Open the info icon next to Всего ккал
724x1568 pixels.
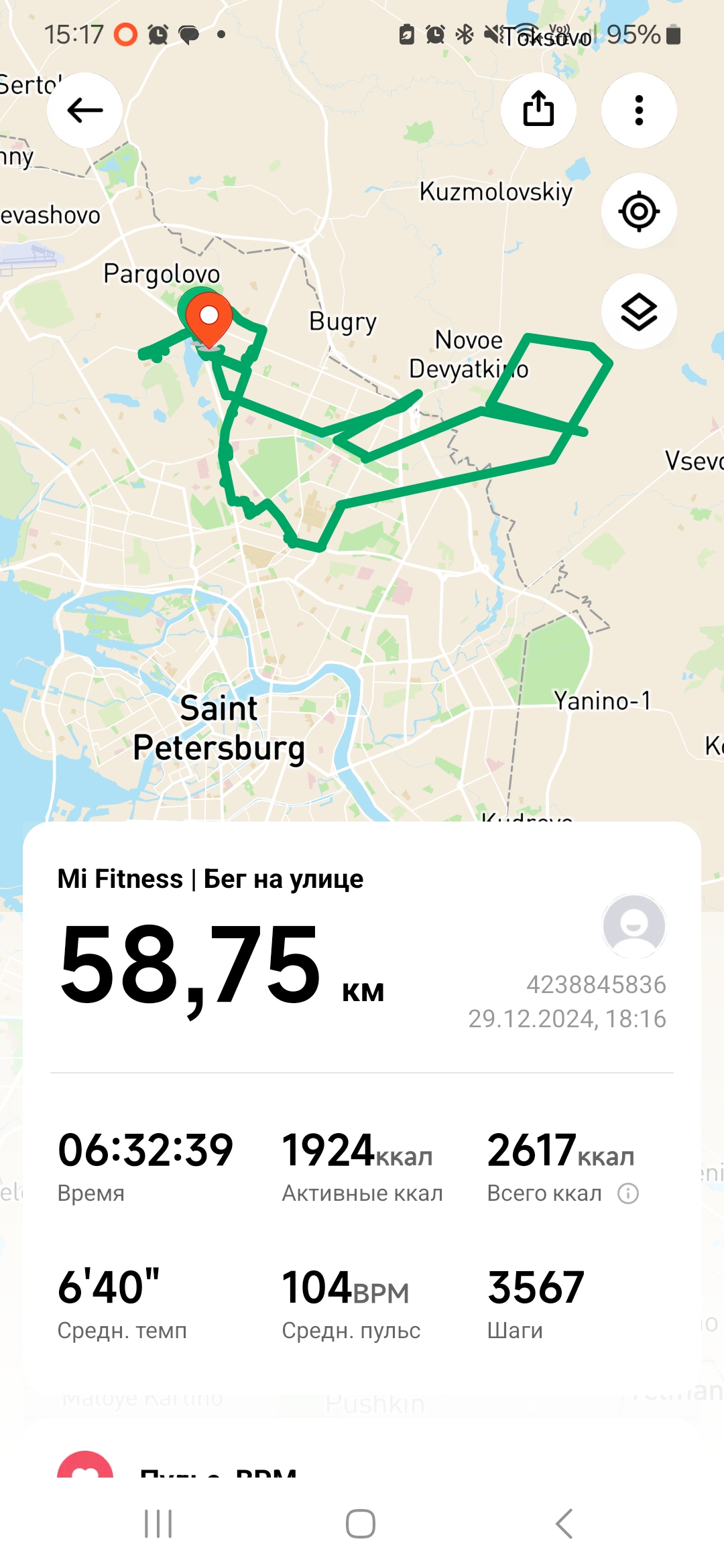tap(628, 1193)
